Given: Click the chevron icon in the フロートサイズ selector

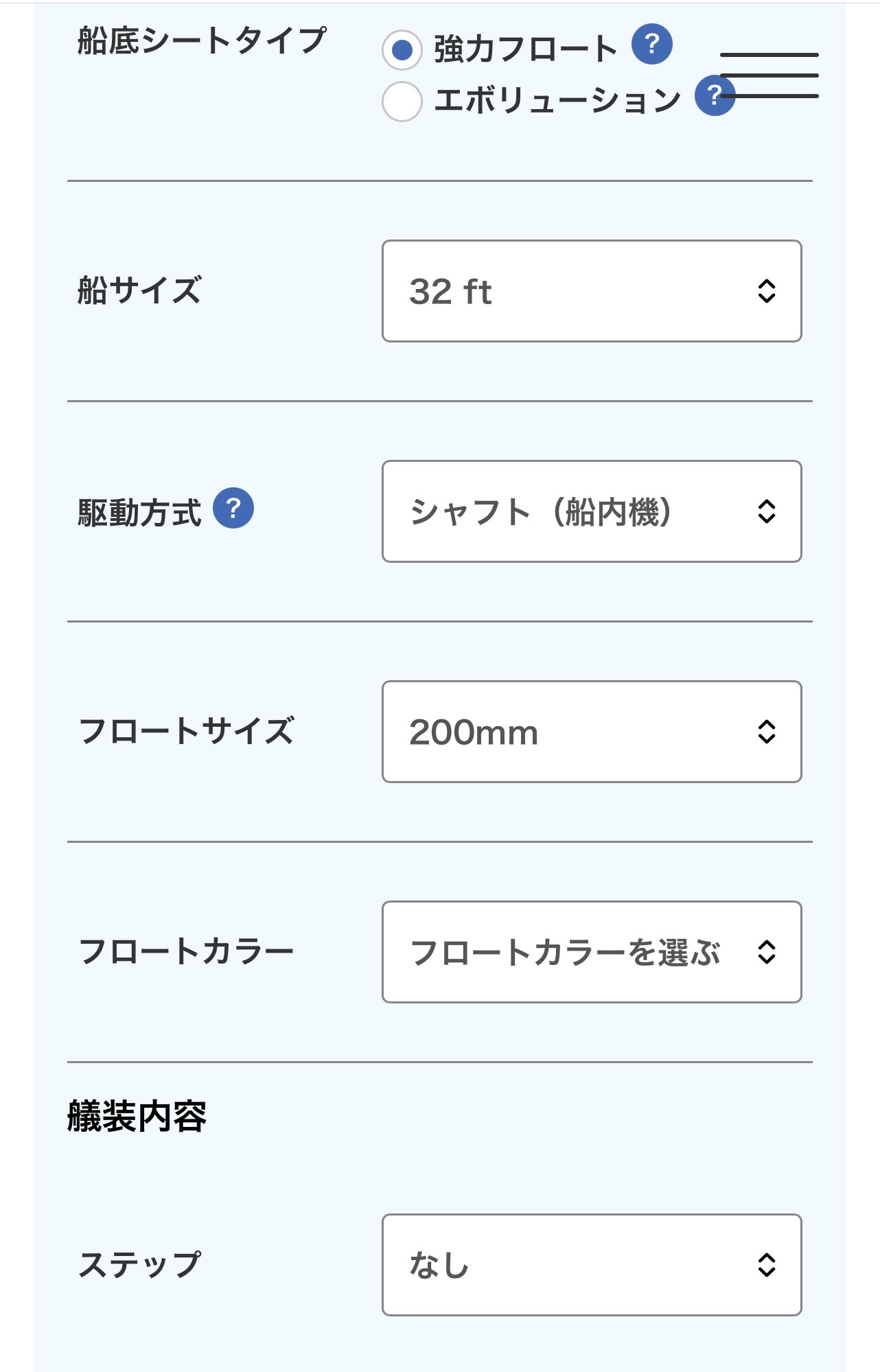Looking at the screenshot, I should [x=765, y=732].
